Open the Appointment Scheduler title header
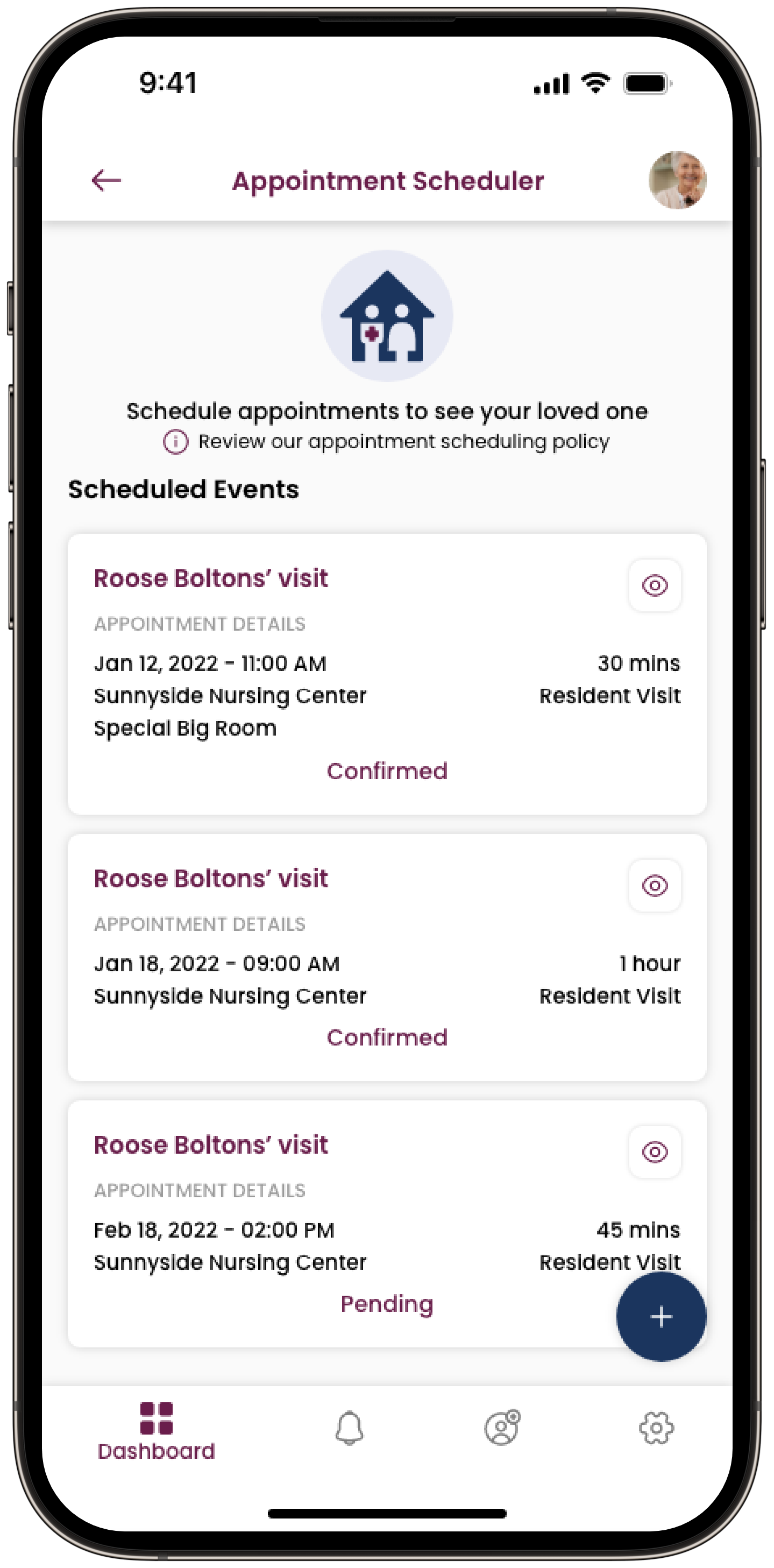The image size is (774, 1568). click(x=388, y=180)
